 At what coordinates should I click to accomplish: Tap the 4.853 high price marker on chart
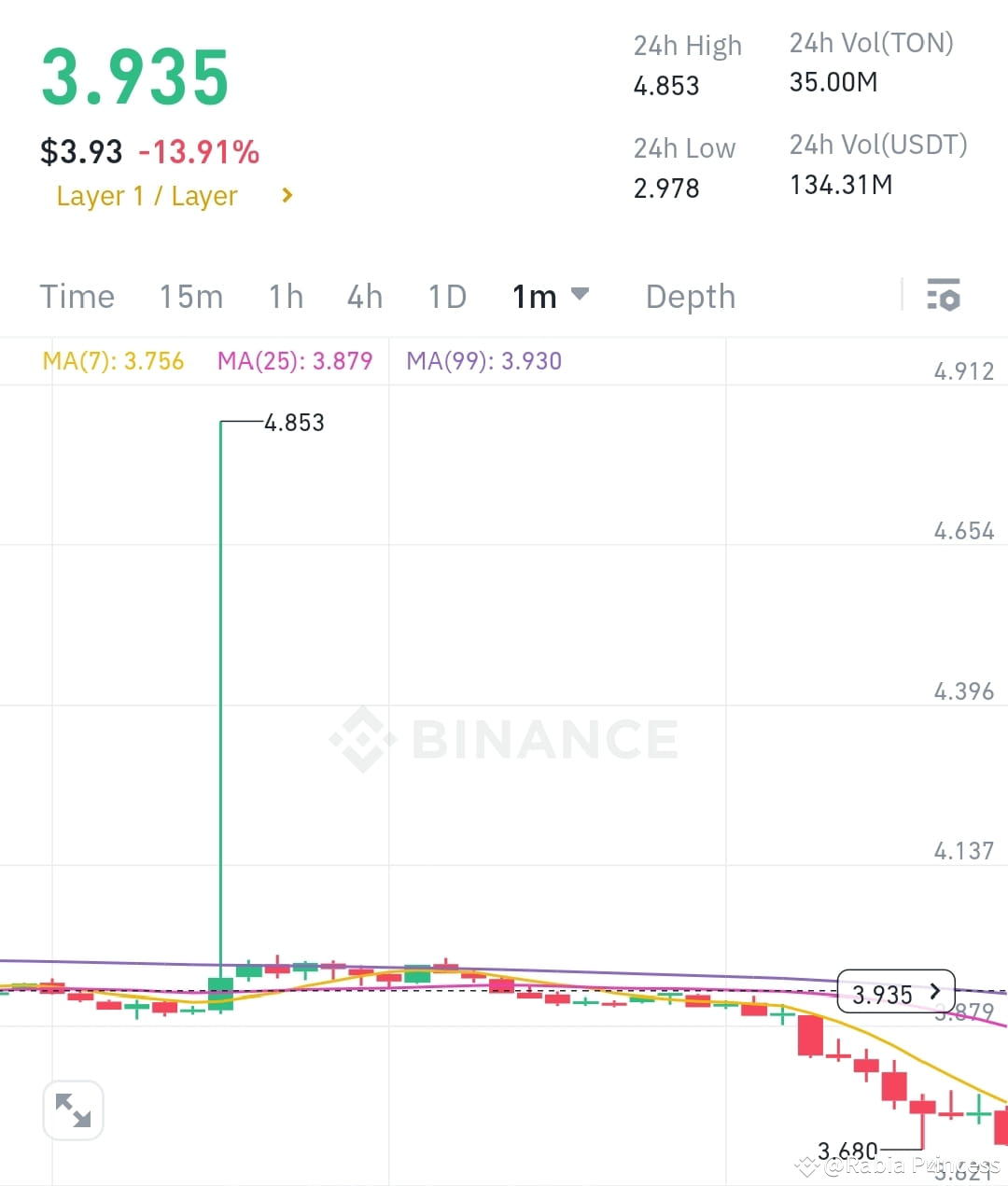[294, 422]
